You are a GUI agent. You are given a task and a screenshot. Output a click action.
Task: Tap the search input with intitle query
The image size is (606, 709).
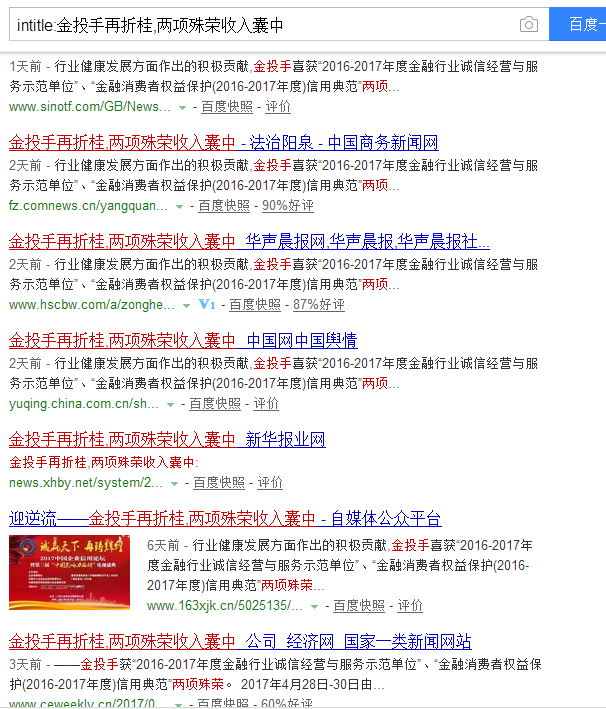260,24
